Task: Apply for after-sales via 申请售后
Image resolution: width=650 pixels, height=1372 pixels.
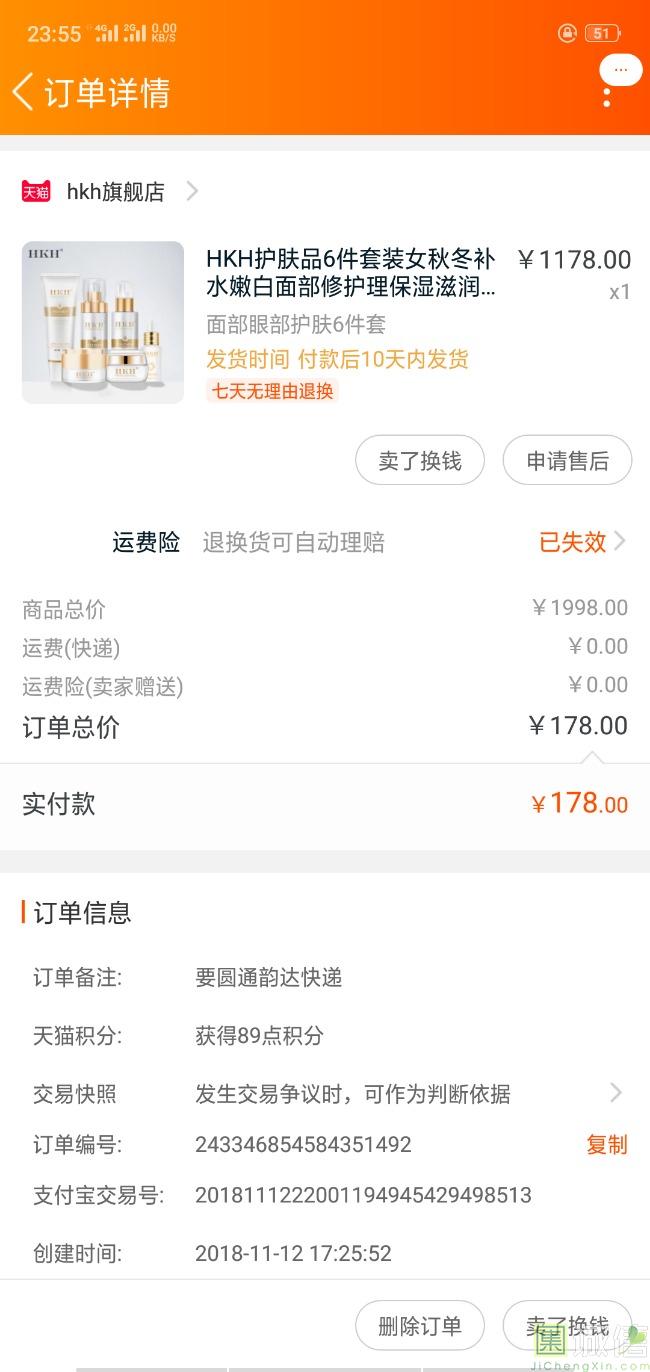Action: click(567, 461)
